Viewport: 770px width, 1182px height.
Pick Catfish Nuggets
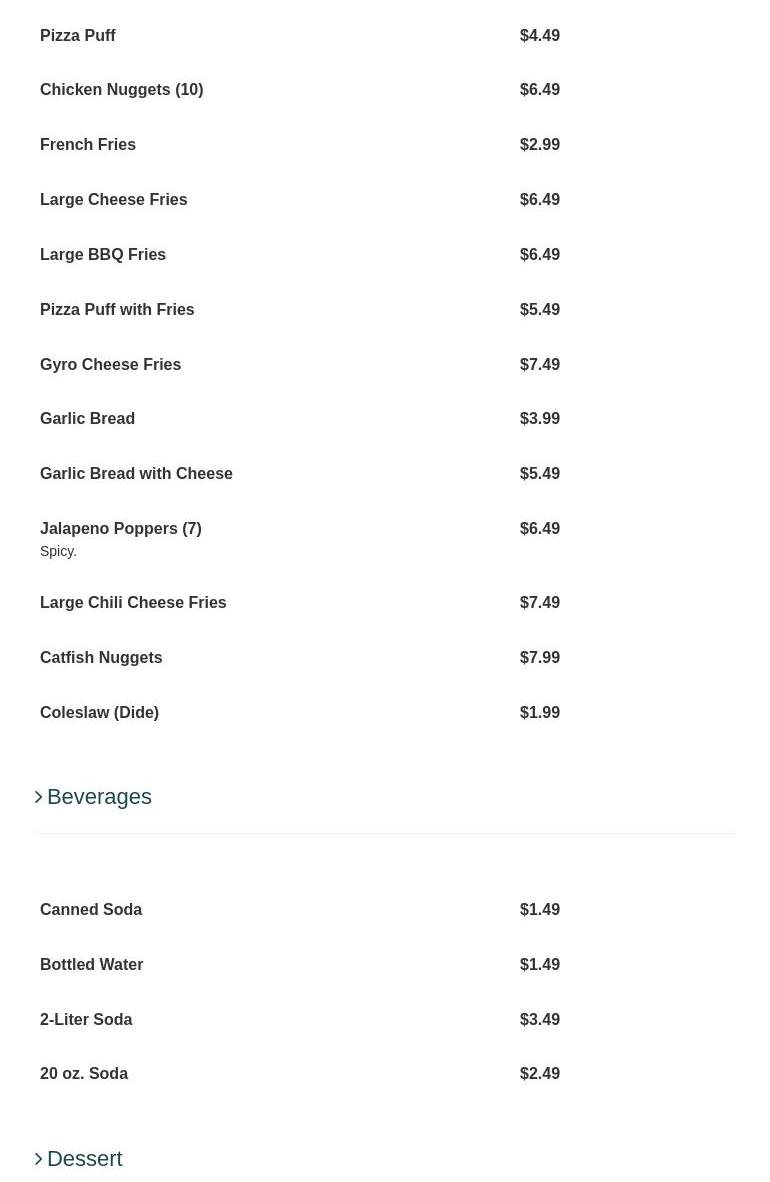(101, 658)
